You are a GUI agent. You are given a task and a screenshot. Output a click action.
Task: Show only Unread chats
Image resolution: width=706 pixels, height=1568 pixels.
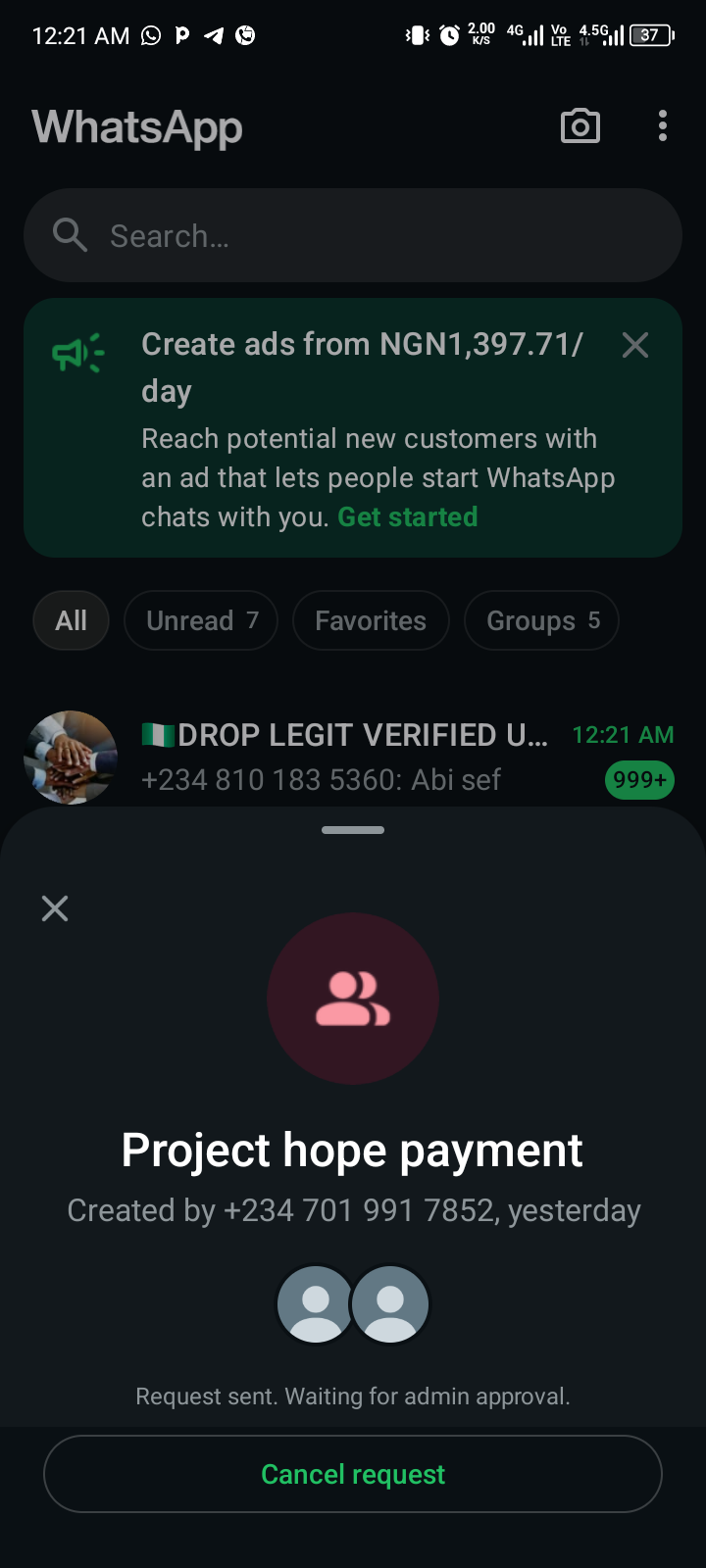click(201, 620)
